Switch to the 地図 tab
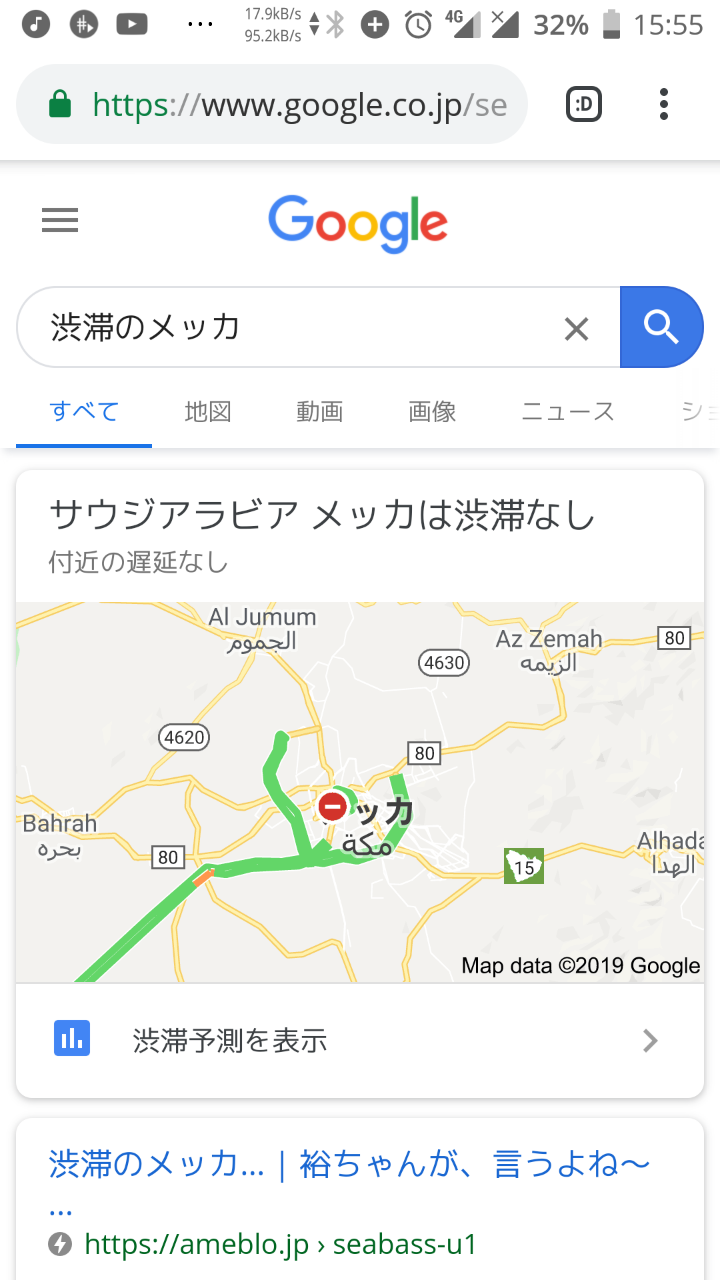 208,411
